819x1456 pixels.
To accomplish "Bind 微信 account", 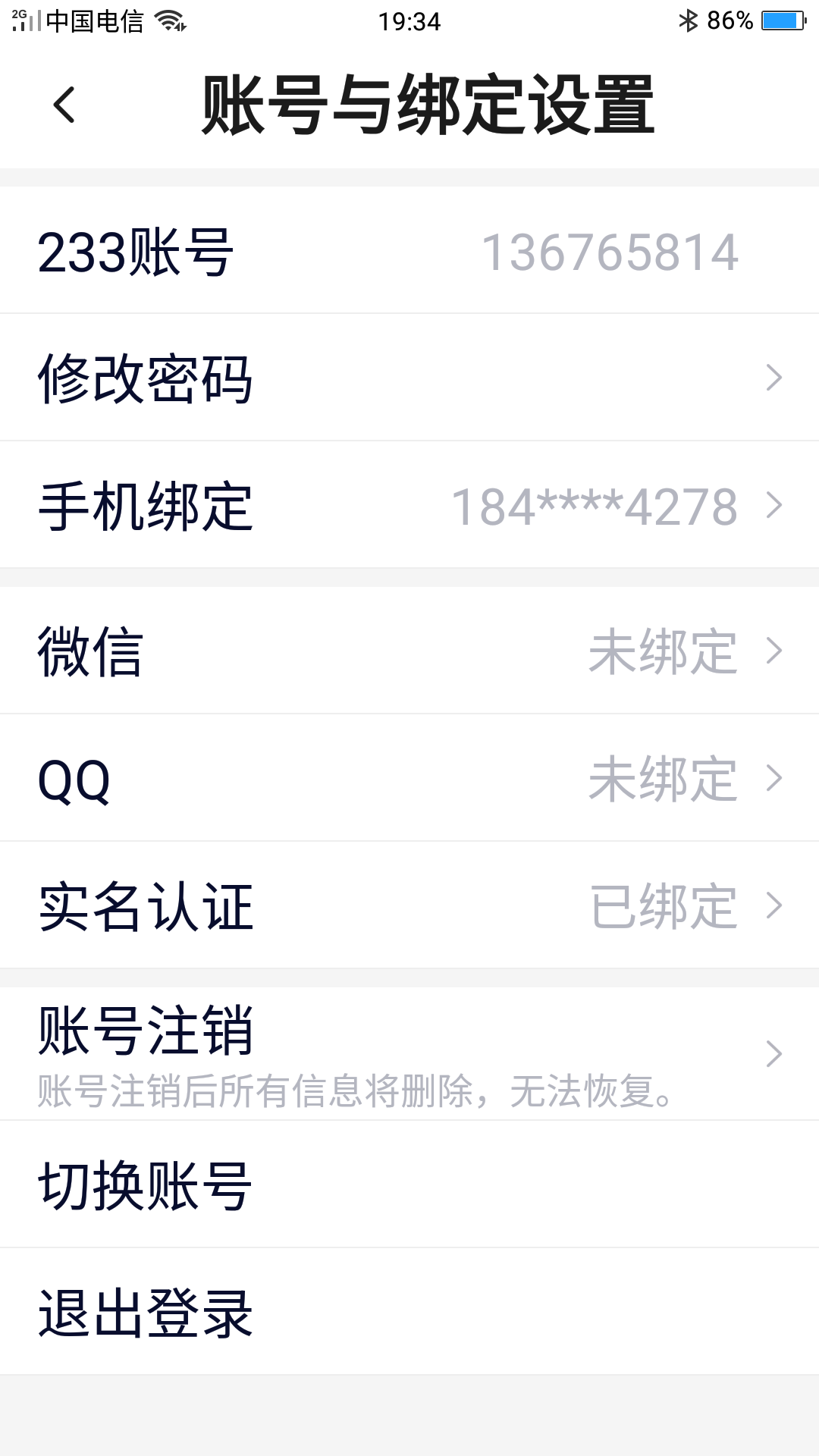I will point(409,651).
